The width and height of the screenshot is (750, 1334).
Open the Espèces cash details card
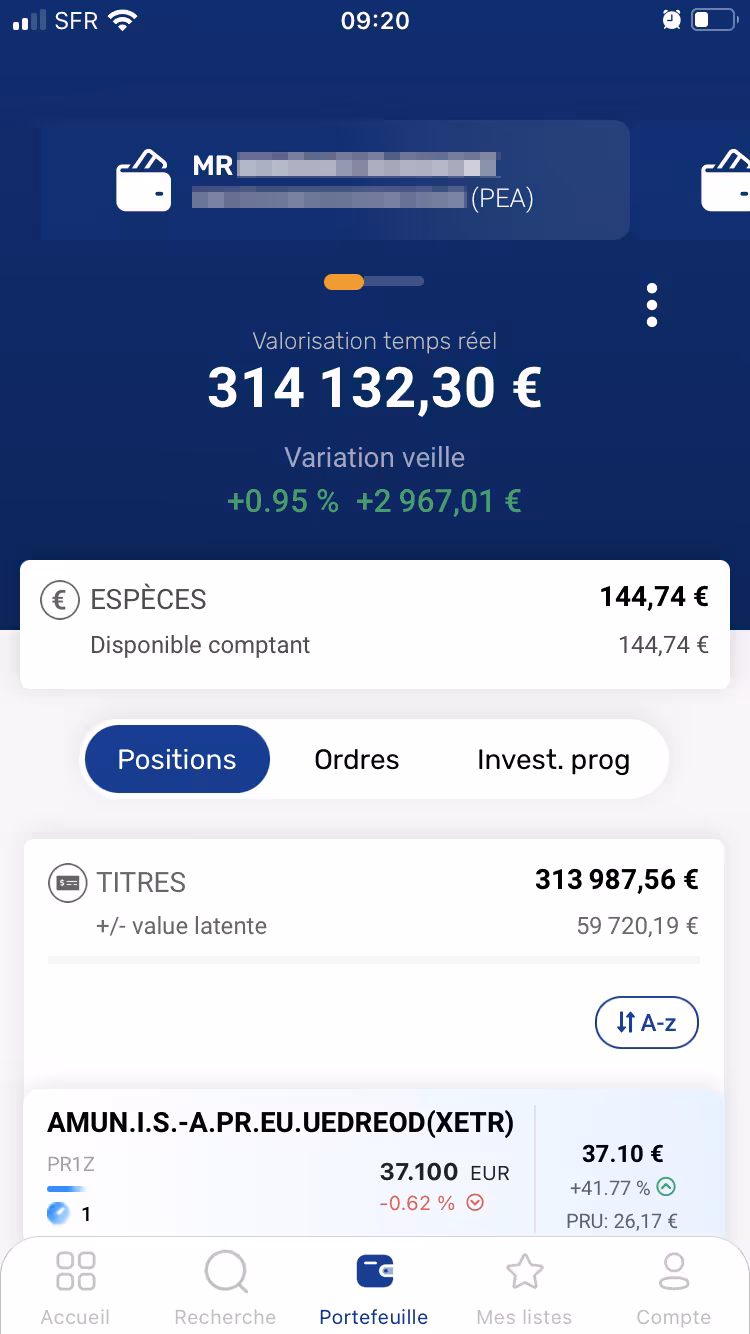[x=374, y=623]
